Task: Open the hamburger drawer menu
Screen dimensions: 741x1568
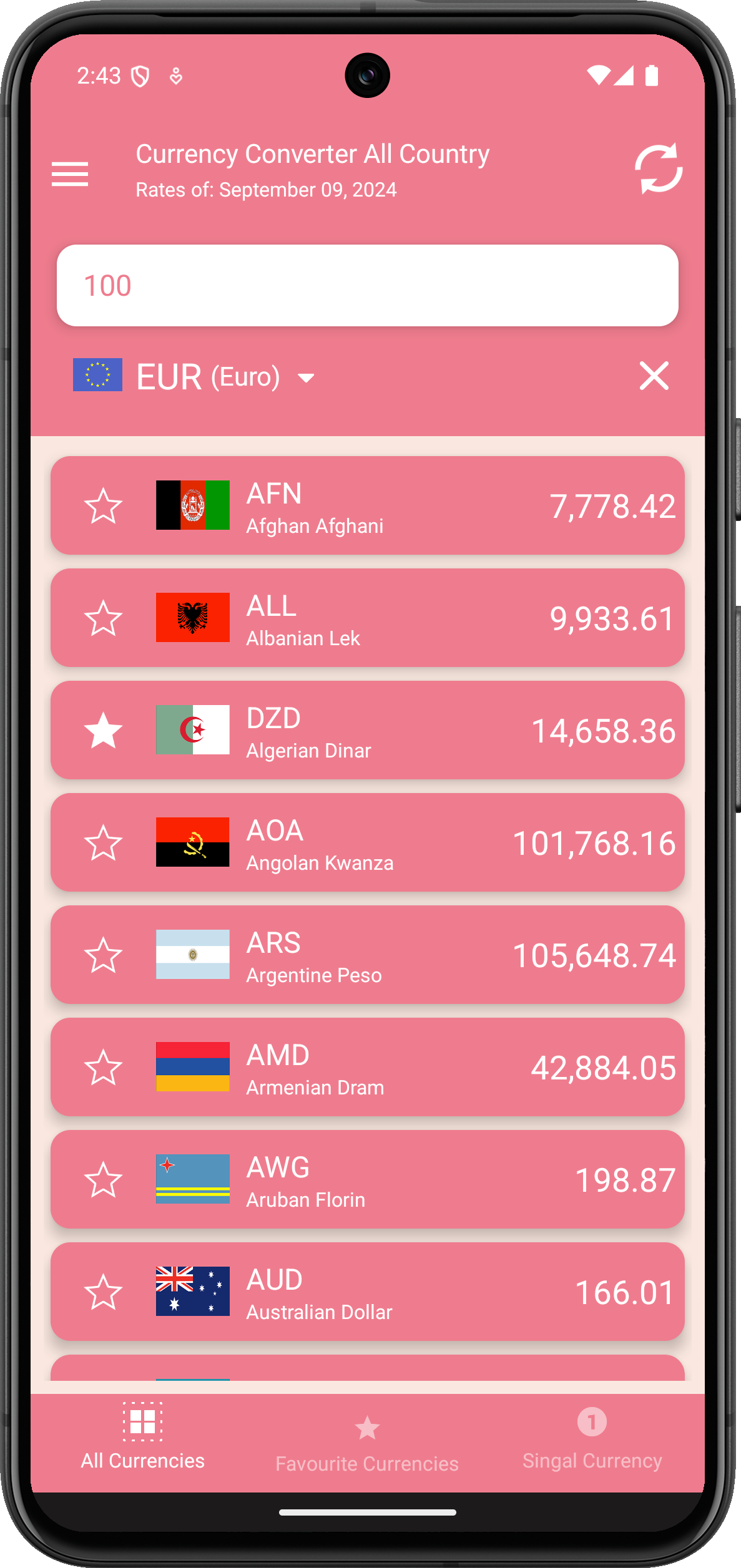Action: (x=70, y=173)
